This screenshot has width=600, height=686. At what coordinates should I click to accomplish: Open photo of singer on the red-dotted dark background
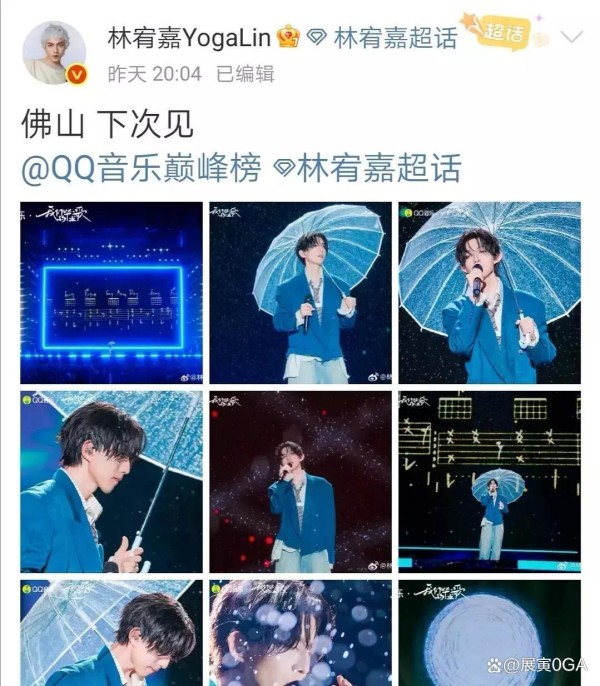pyautogui.click(x=300, y=481)
